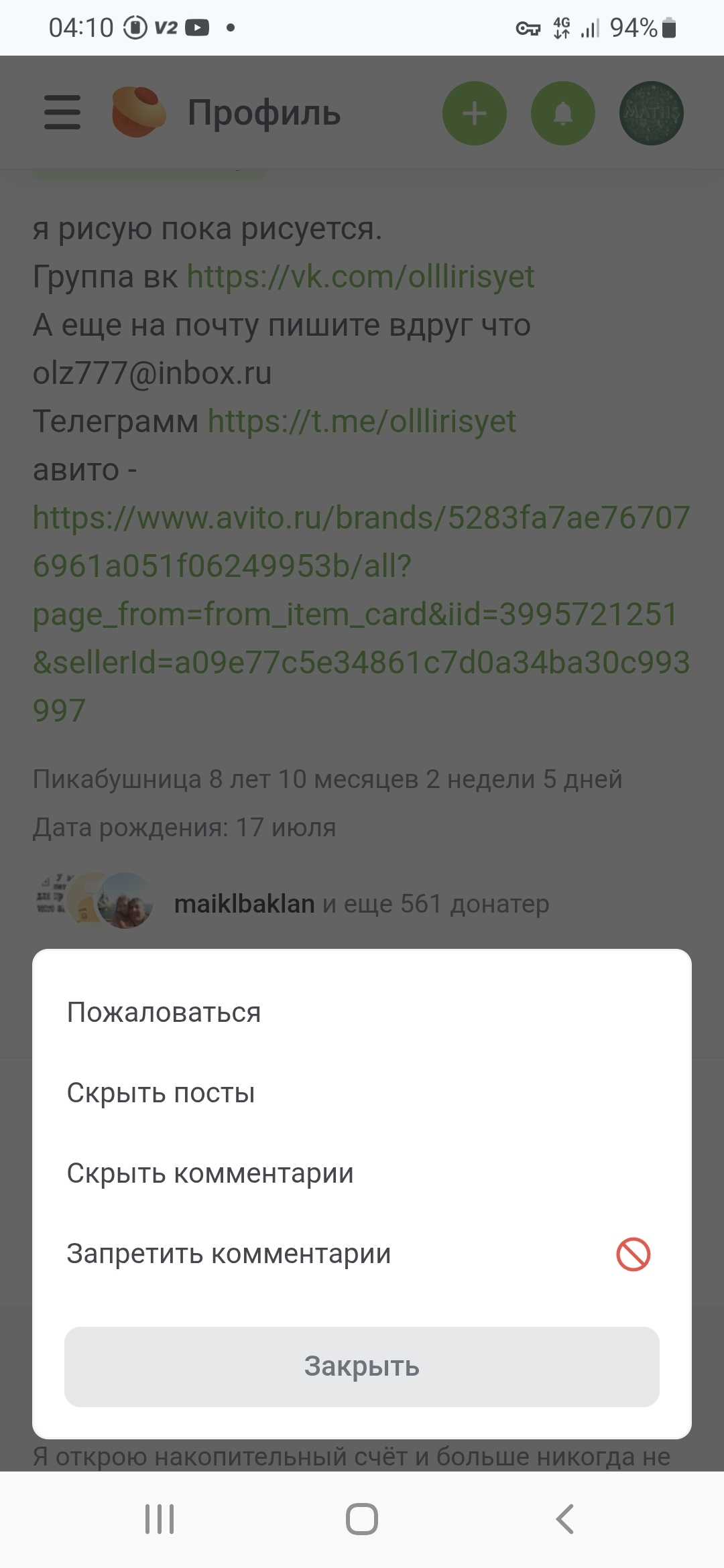Screen dimensions: 724x1568
Task: Open recent apps from navigation bar
Action: click(160, 1518)
